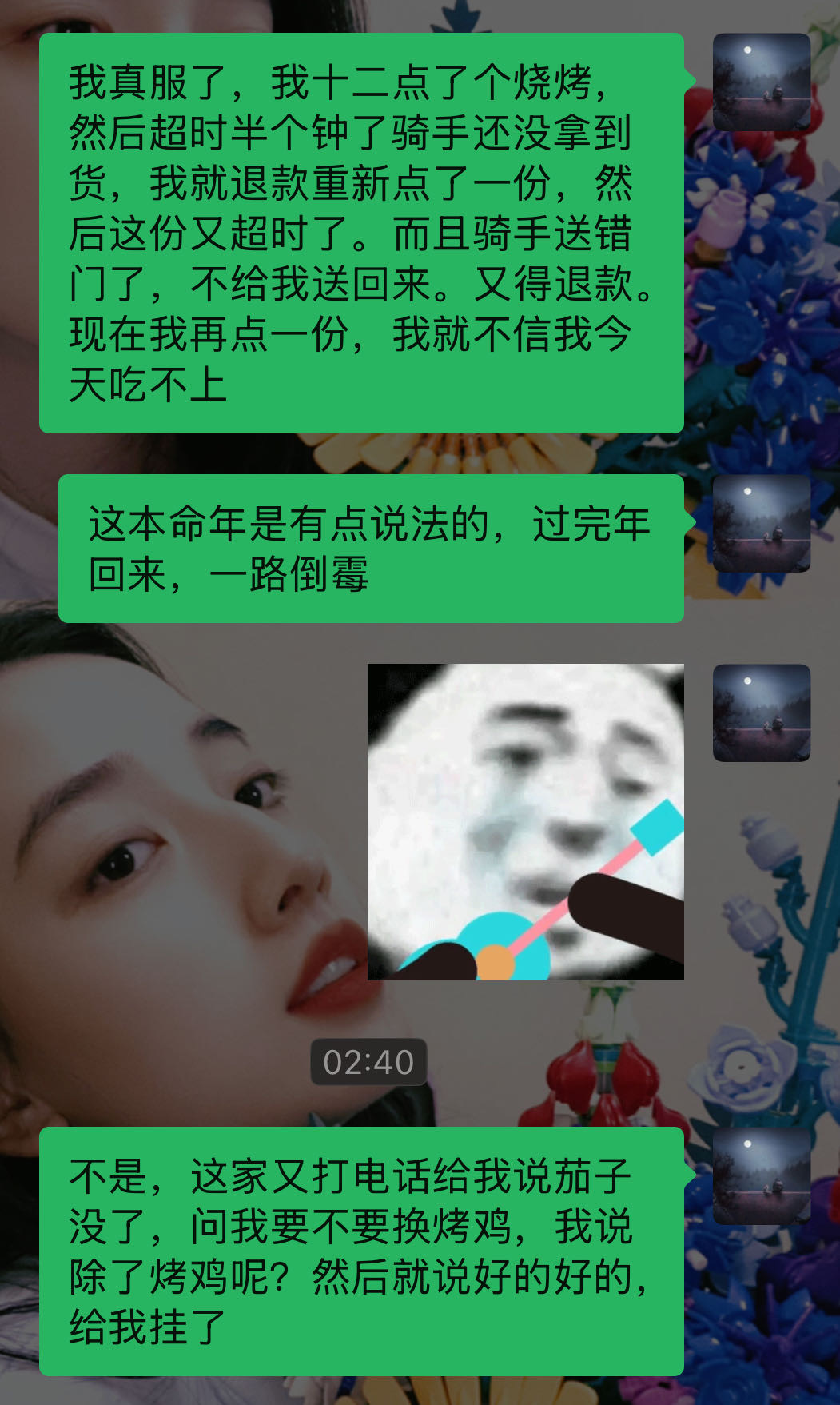Screen dimensions: 840x1405
Task: Open the panda face sticker image
Action: (x=525, y=821)
